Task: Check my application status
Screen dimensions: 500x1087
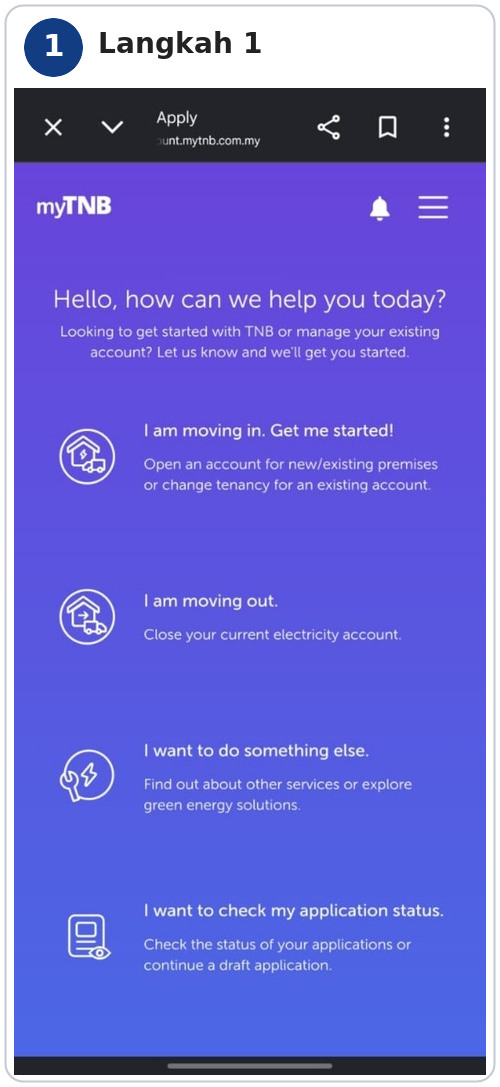Action: 251,937
